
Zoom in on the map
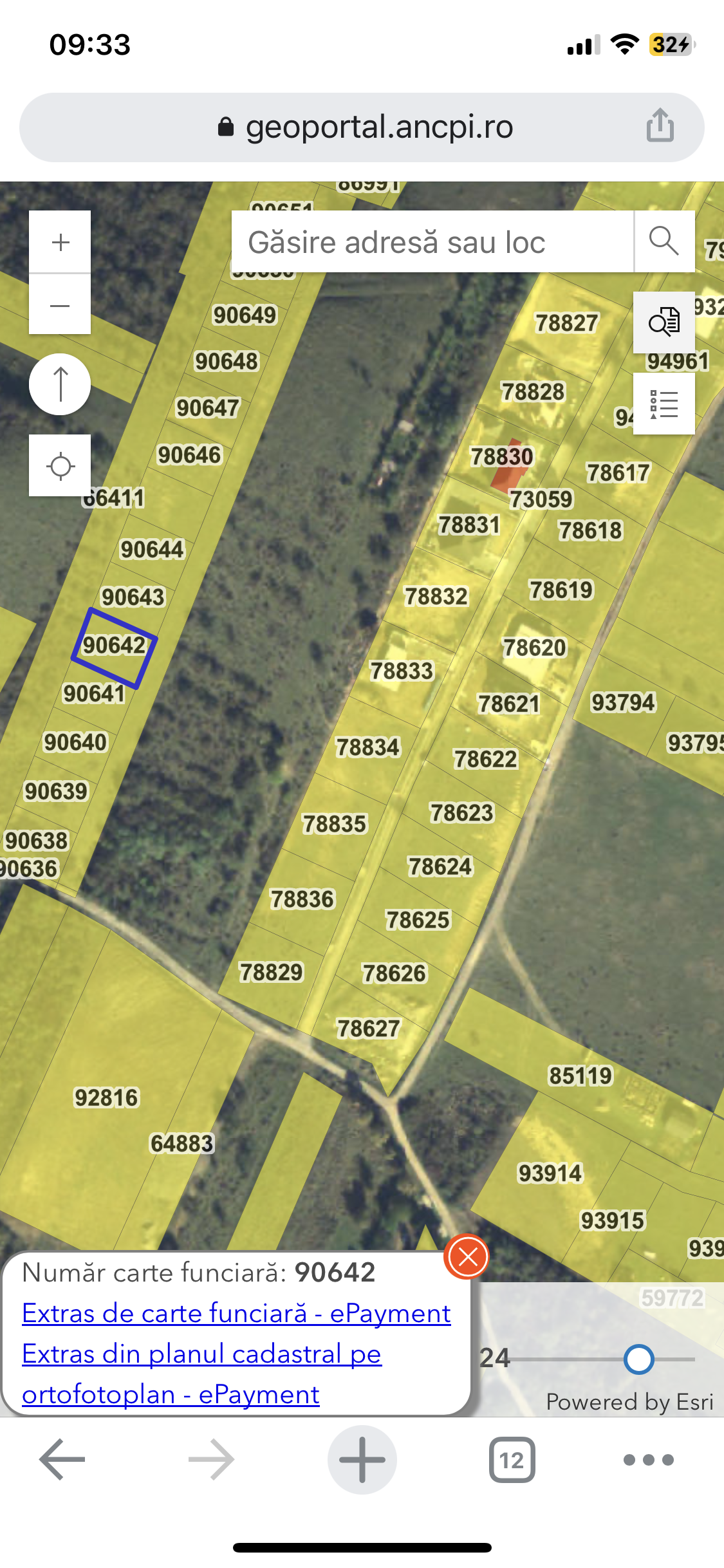click(60, 243)
